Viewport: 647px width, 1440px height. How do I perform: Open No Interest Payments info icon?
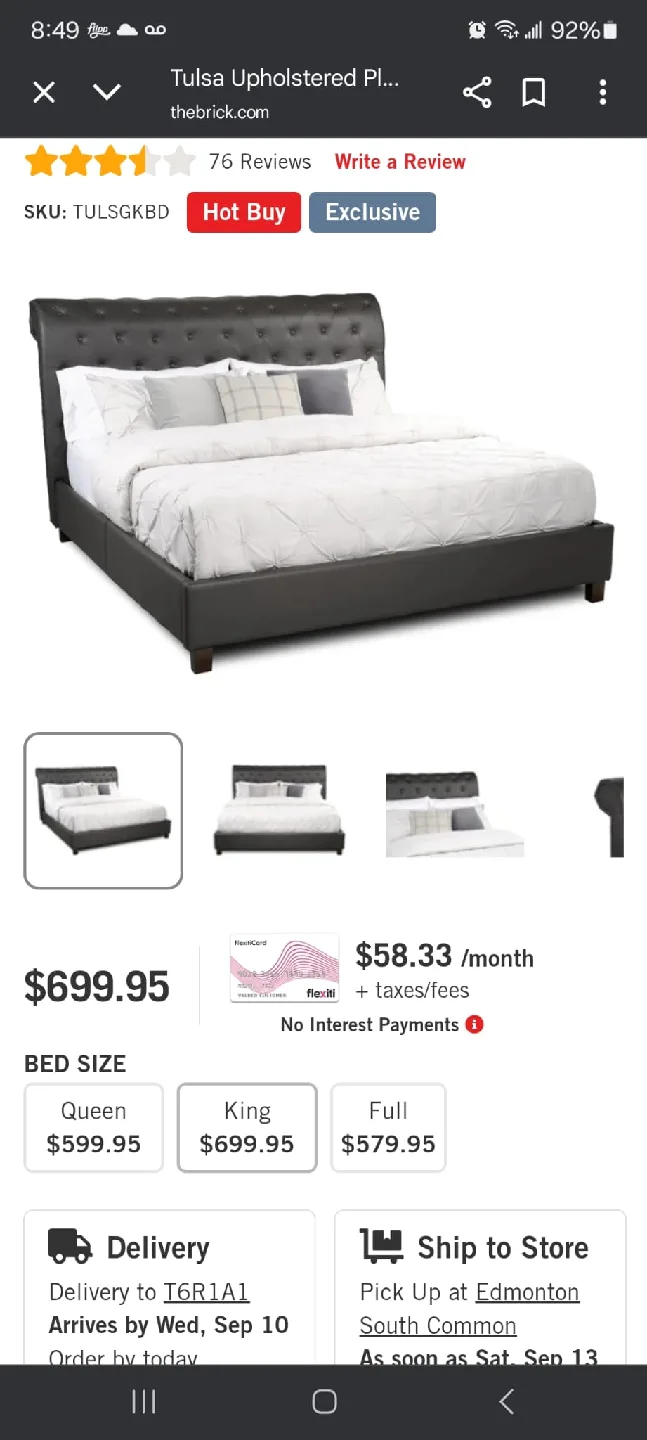pyautogui.click(x=475, y=1024)
